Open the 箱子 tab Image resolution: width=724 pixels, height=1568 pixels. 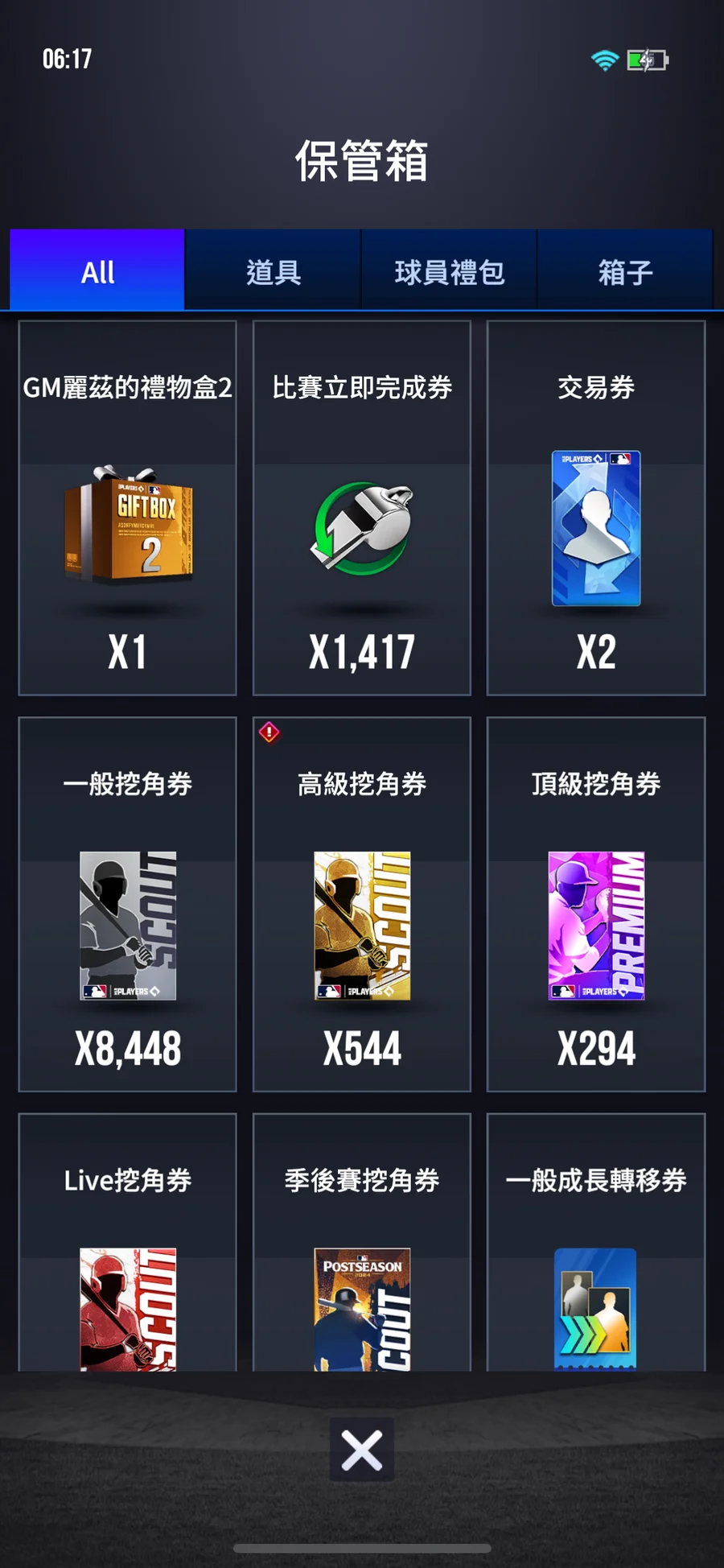click(625, 270)
